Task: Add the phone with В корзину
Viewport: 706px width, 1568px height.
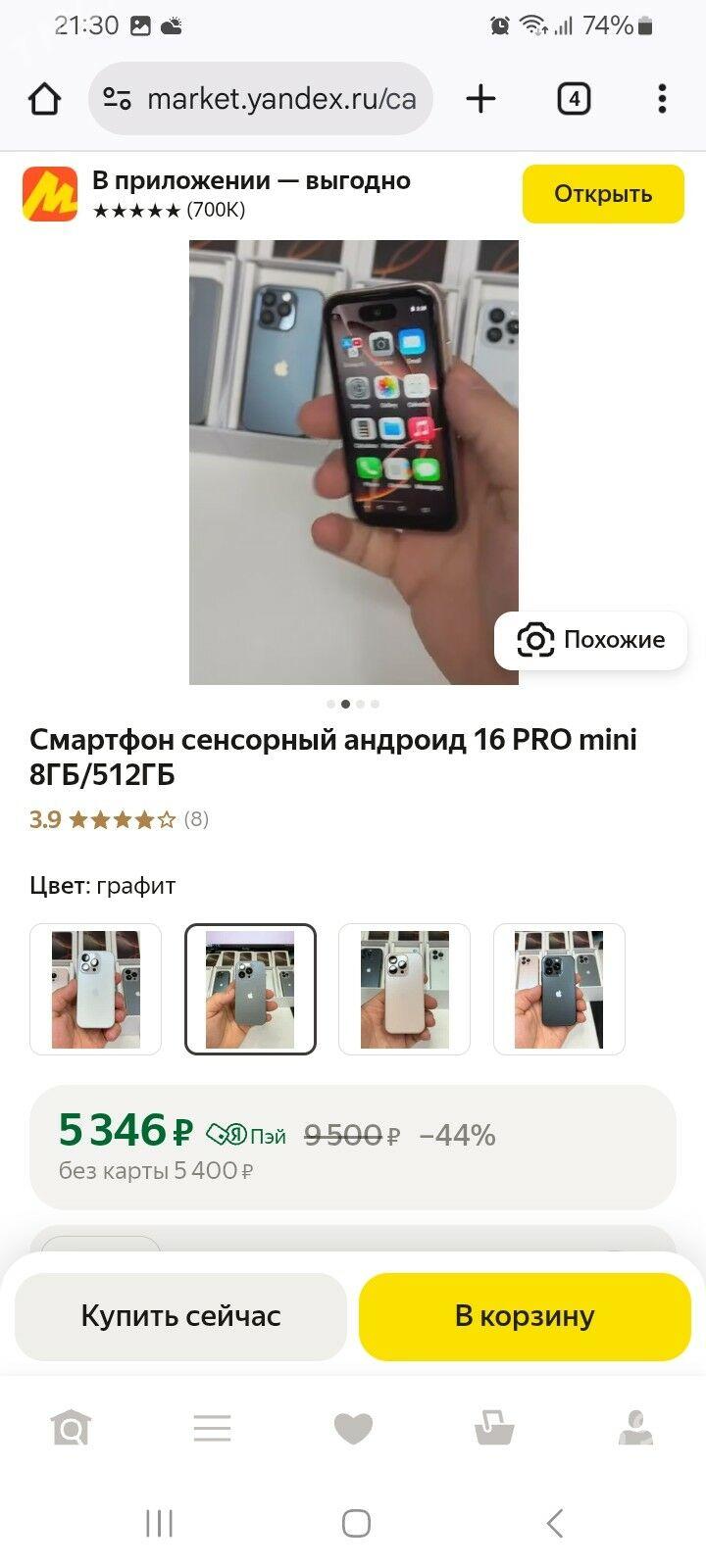Action: coord(525,1316)
